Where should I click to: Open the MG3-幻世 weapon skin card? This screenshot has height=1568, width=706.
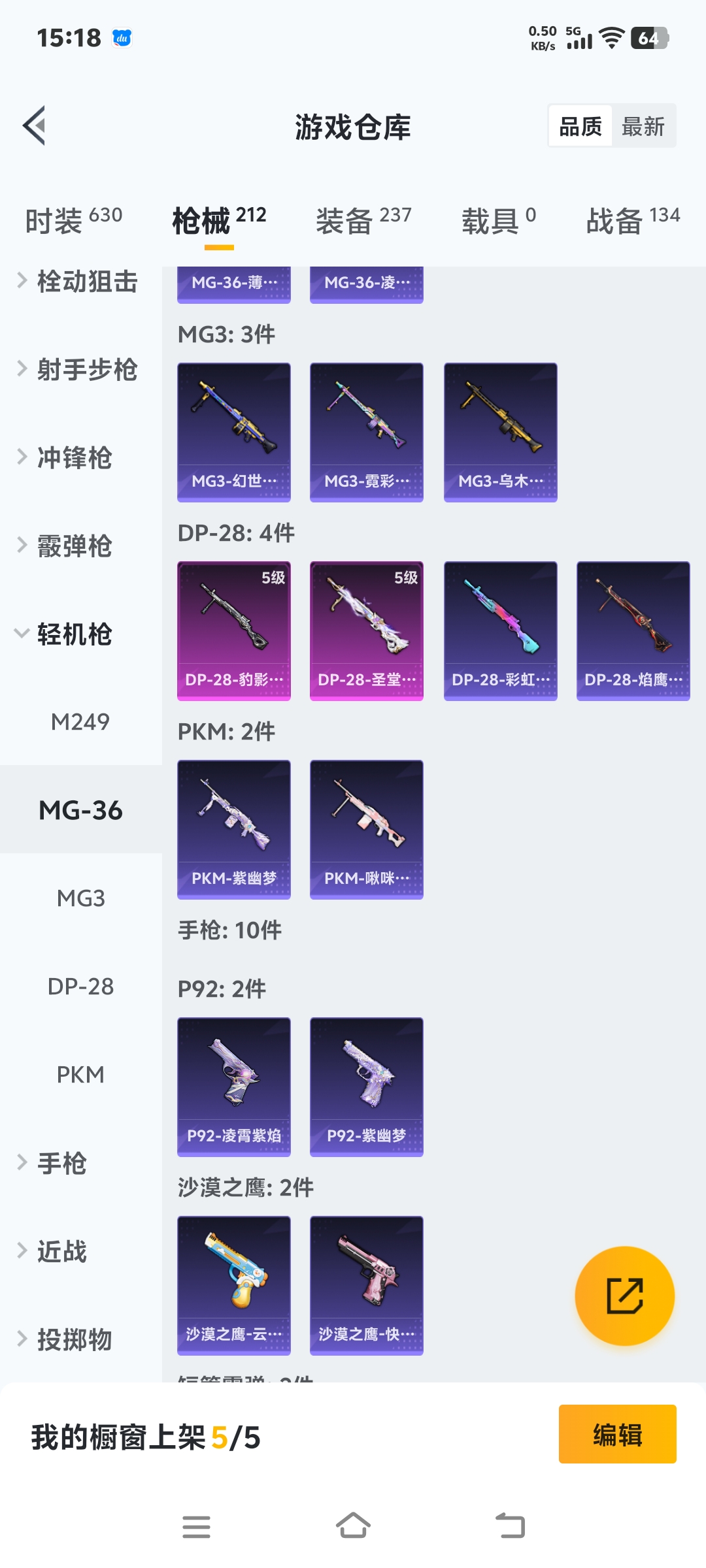tap(234, 432)
